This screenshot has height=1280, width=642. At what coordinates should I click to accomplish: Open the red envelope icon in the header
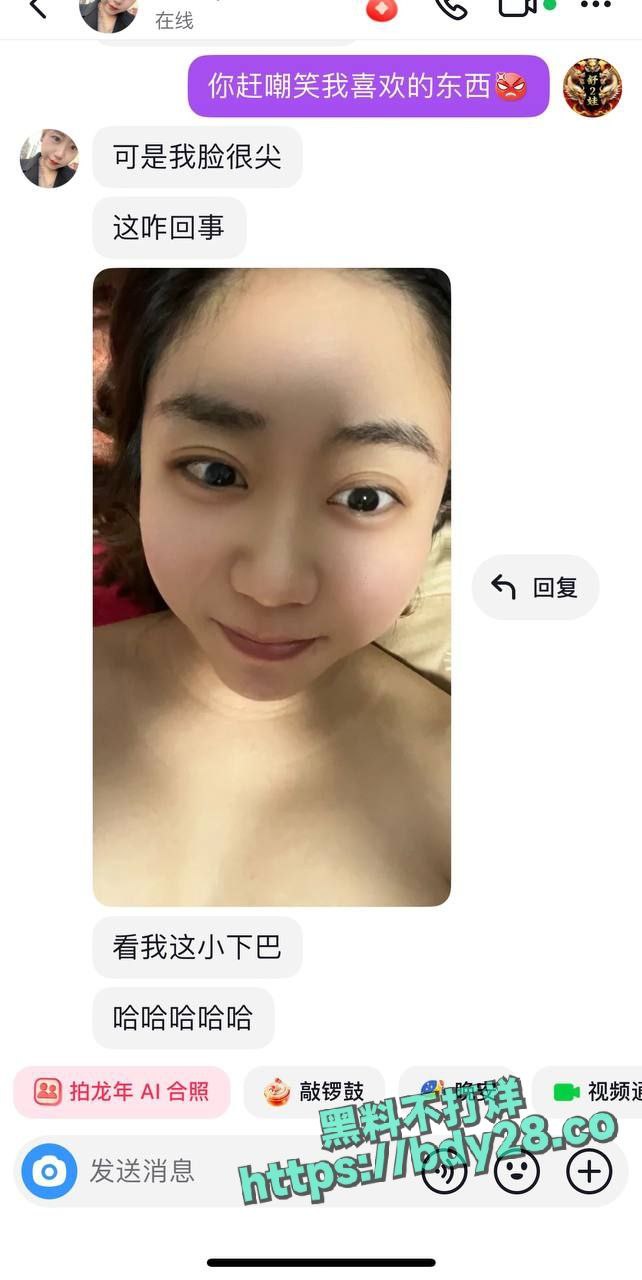point(381,9)
